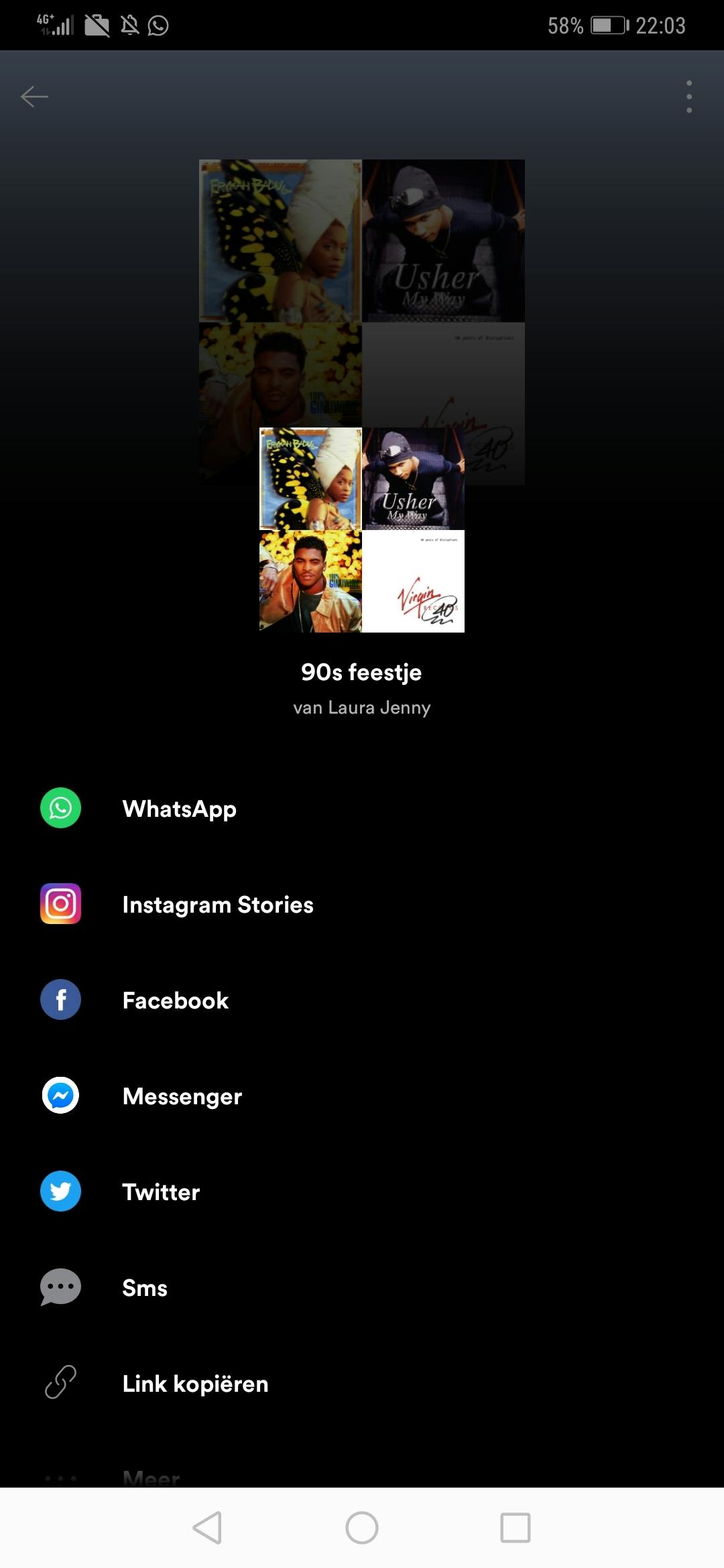
Task: Tap the Instagram Stories camera icon
Action: tap(60, 904)
